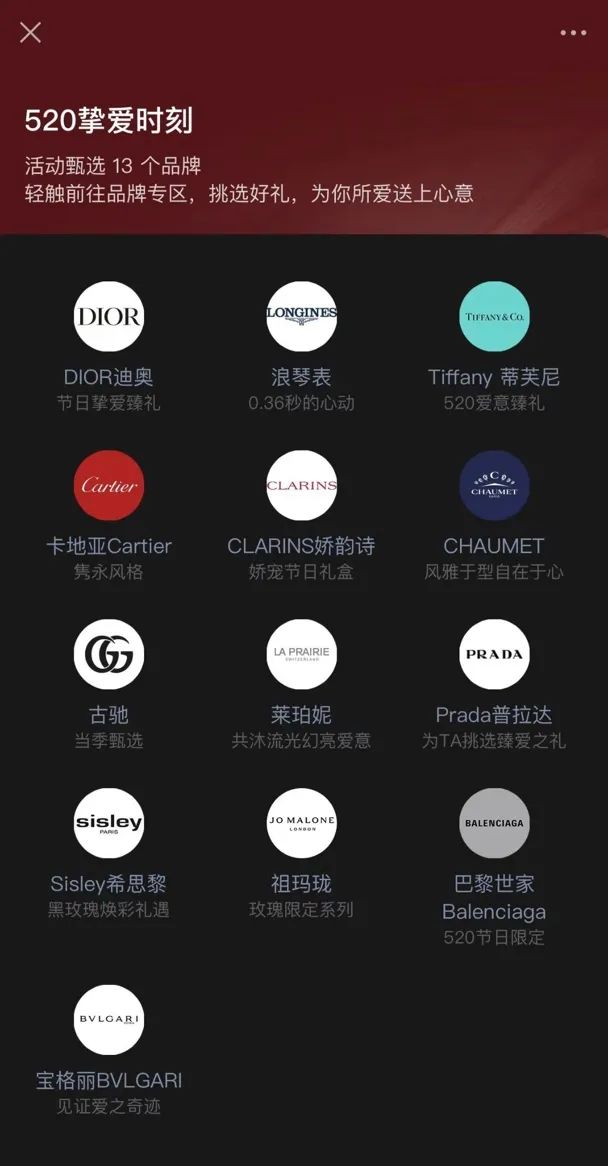Select Prada普拉达 brand zone
This screenshot has width=608, height=1166.
tap(494, 655)
